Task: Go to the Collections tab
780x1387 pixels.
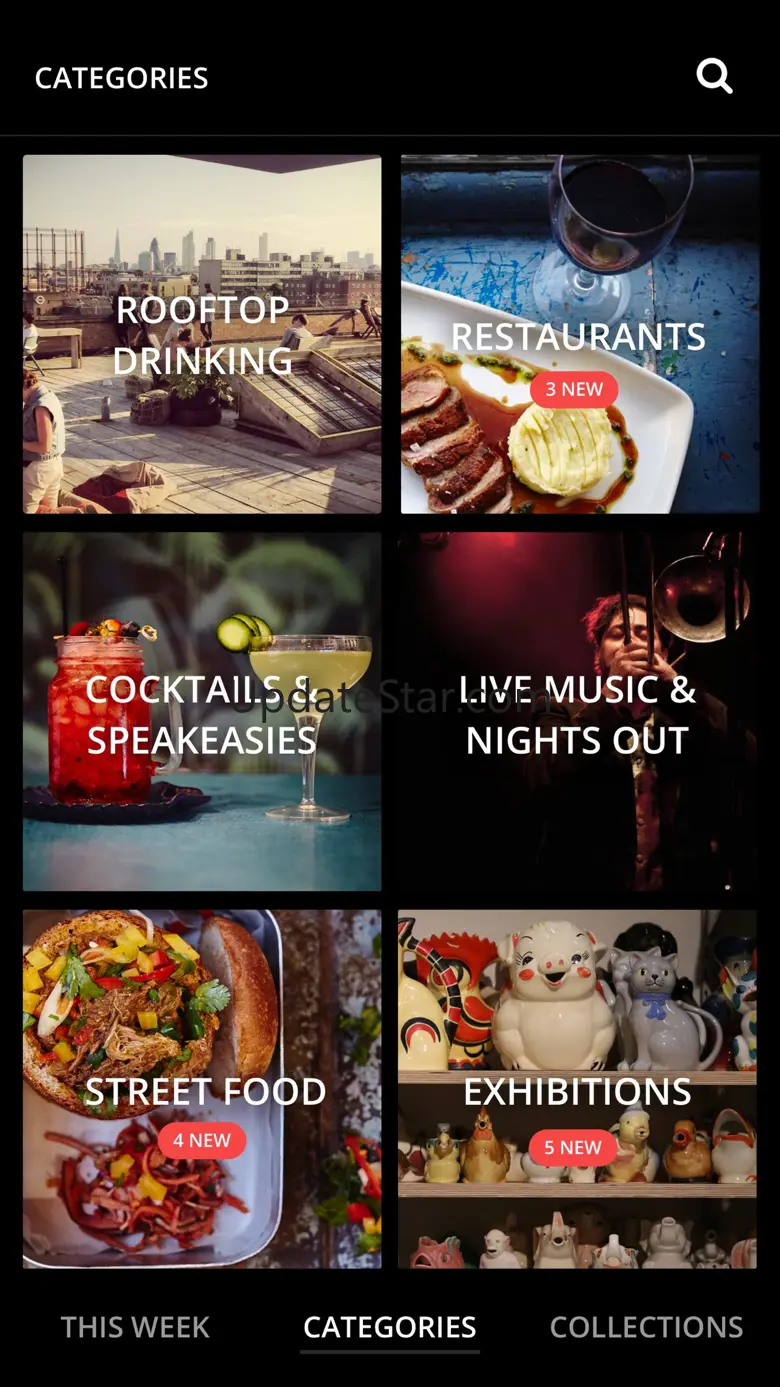Action: click(646, 1327)
